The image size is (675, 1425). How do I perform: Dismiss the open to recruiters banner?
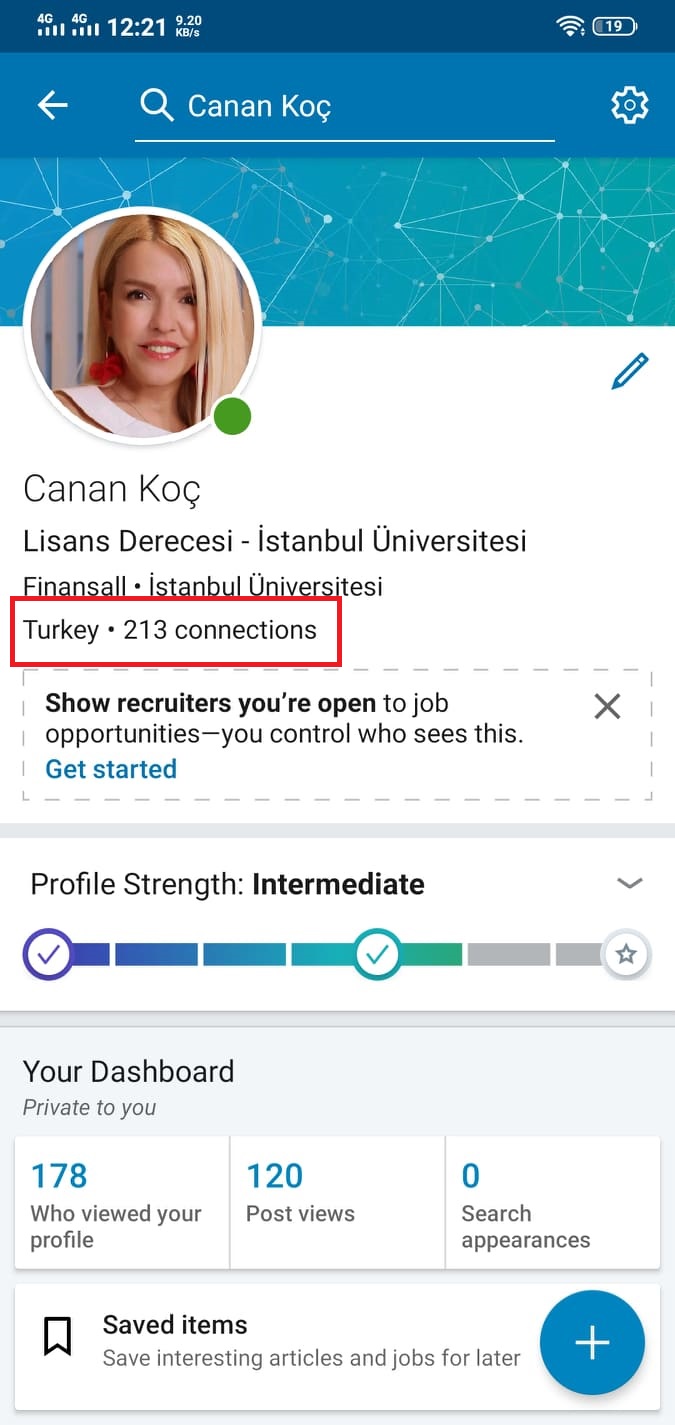(607, 707)
